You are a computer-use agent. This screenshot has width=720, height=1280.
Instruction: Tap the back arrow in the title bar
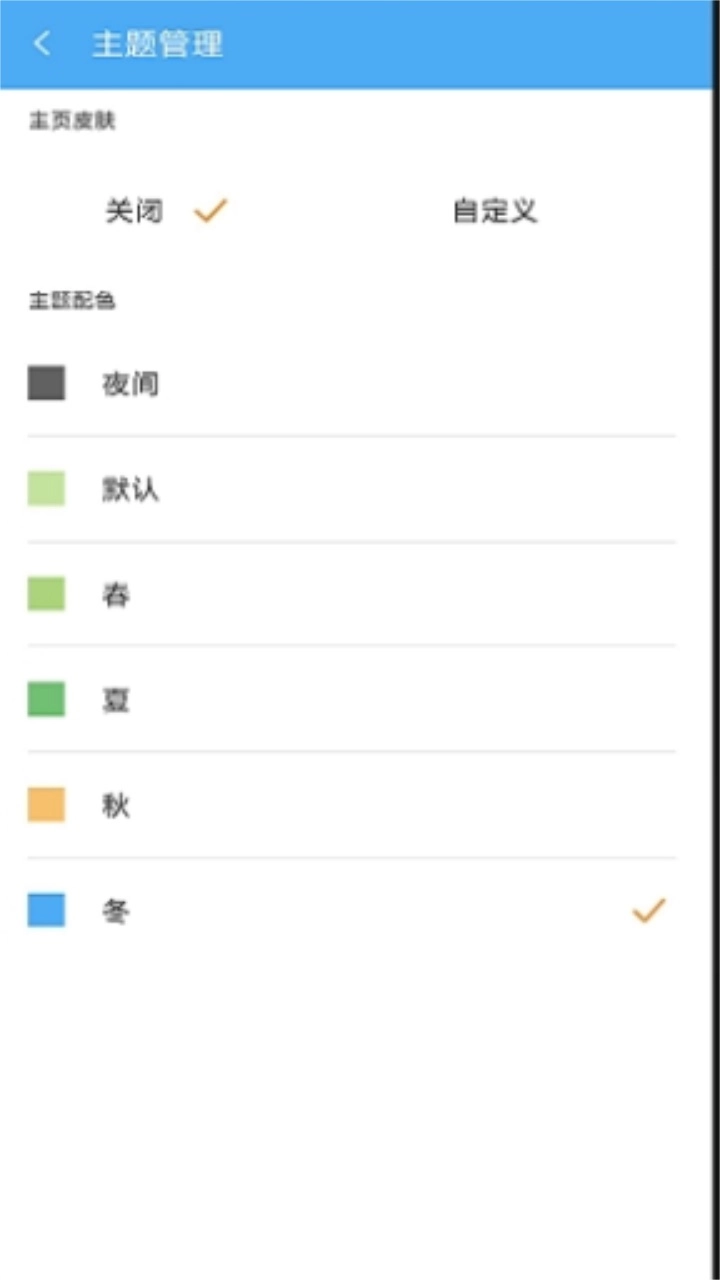(x=41, y=43)
